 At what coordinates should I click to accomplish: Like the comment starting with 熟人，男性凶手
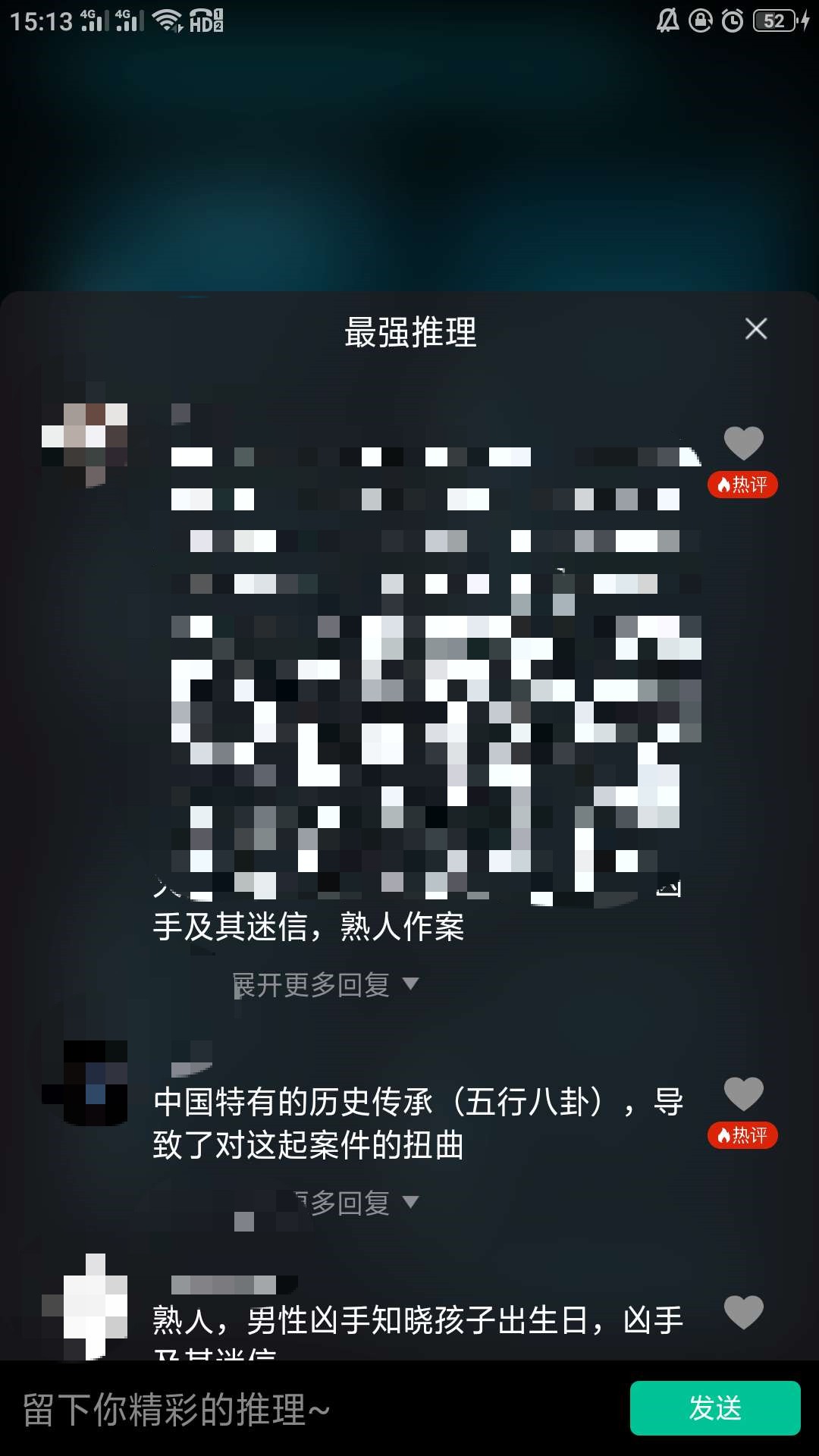[743, 1313]
